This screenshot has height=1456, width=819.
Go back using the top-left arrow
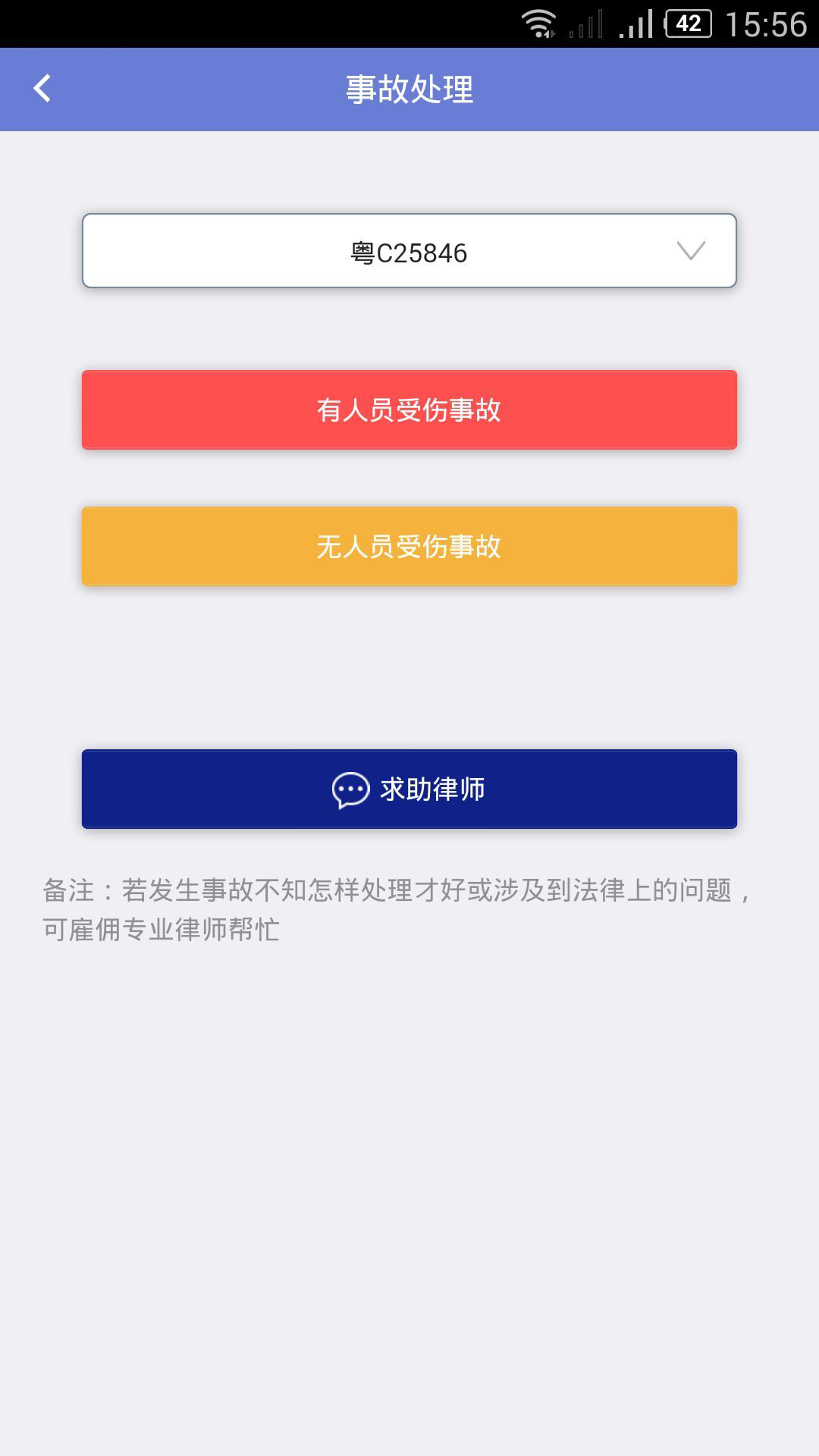point(42,89)
